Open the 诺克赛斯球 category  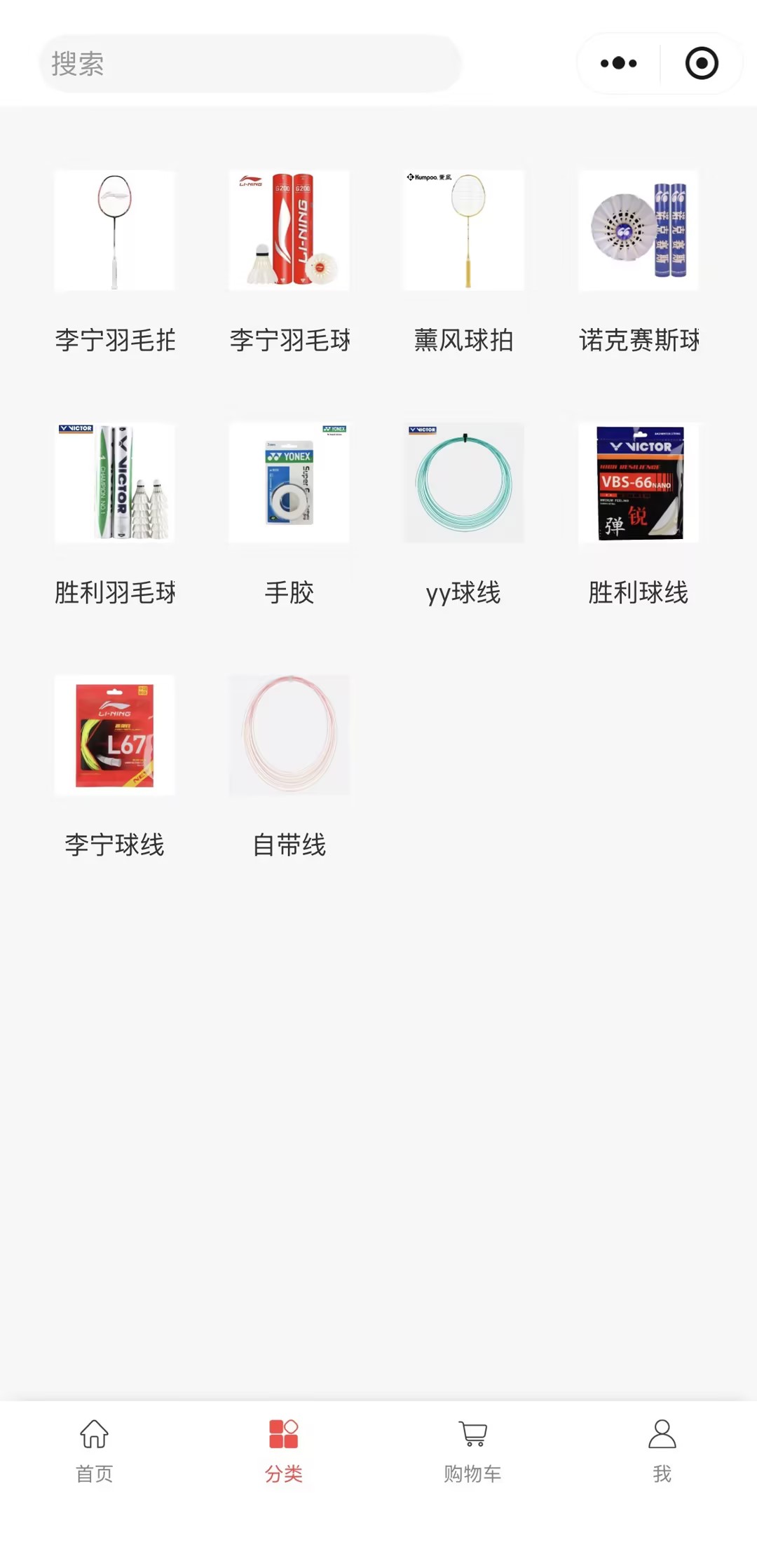(x=638, y=231)
